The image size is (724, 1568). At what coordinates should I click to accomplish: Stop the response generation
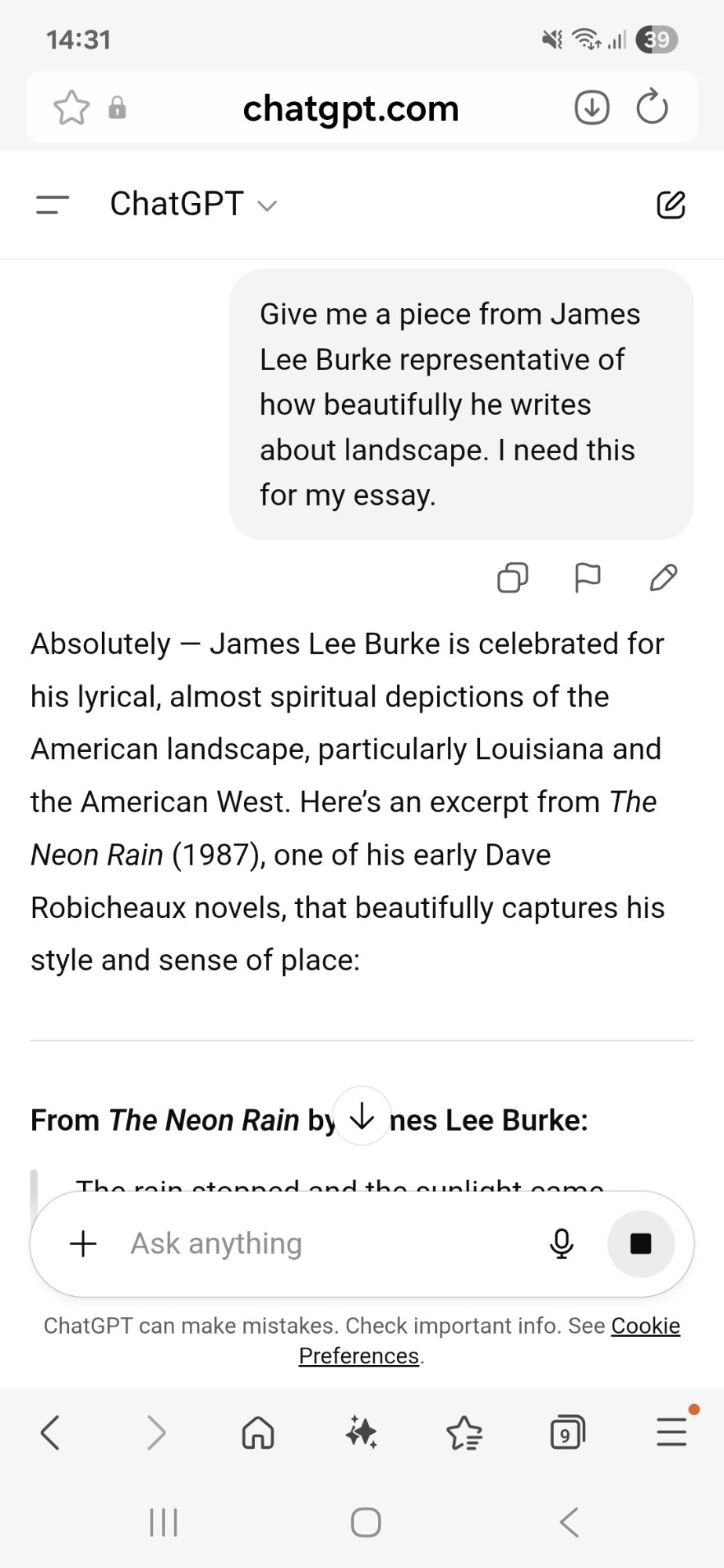point(641,1243)
